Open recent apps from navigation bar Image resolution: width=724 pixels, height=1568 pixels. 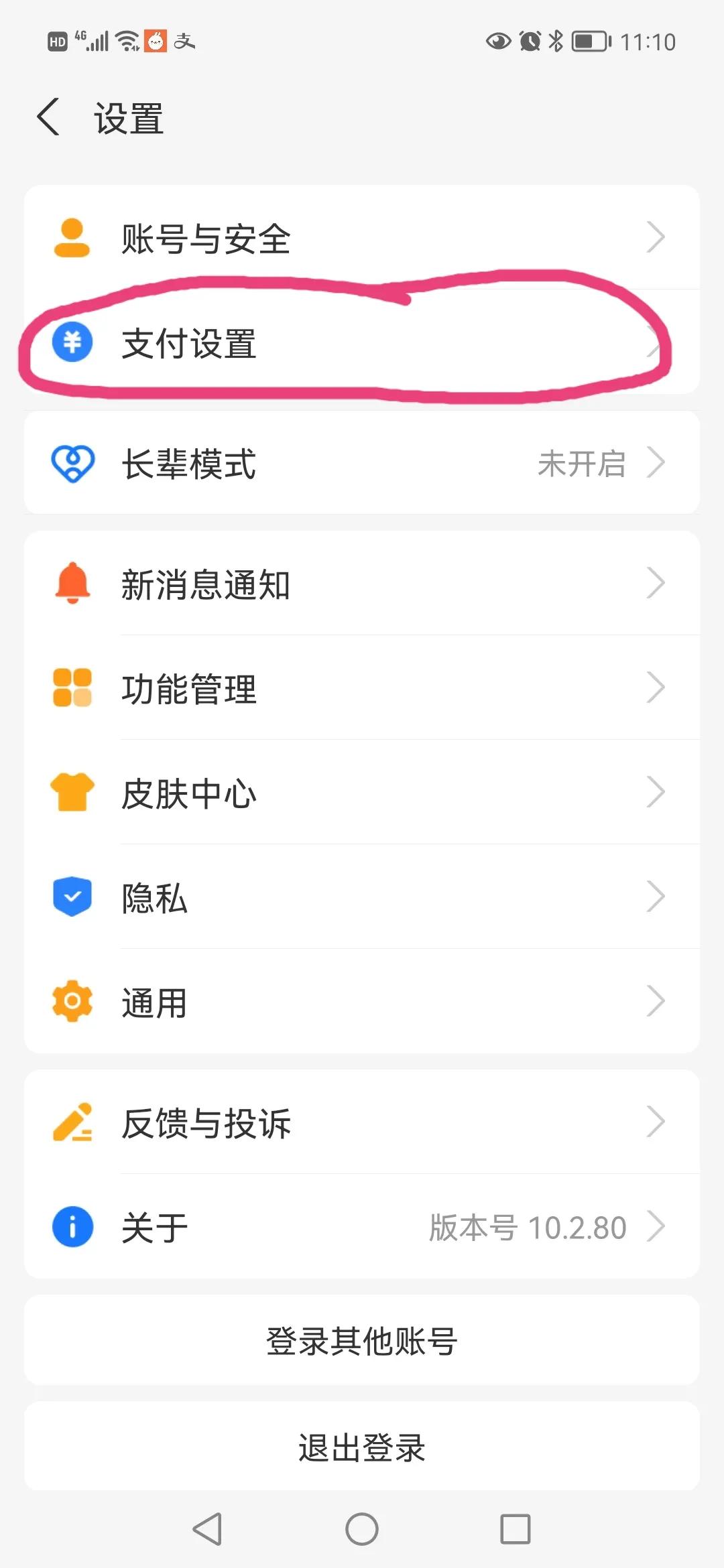click(515, 1529)
